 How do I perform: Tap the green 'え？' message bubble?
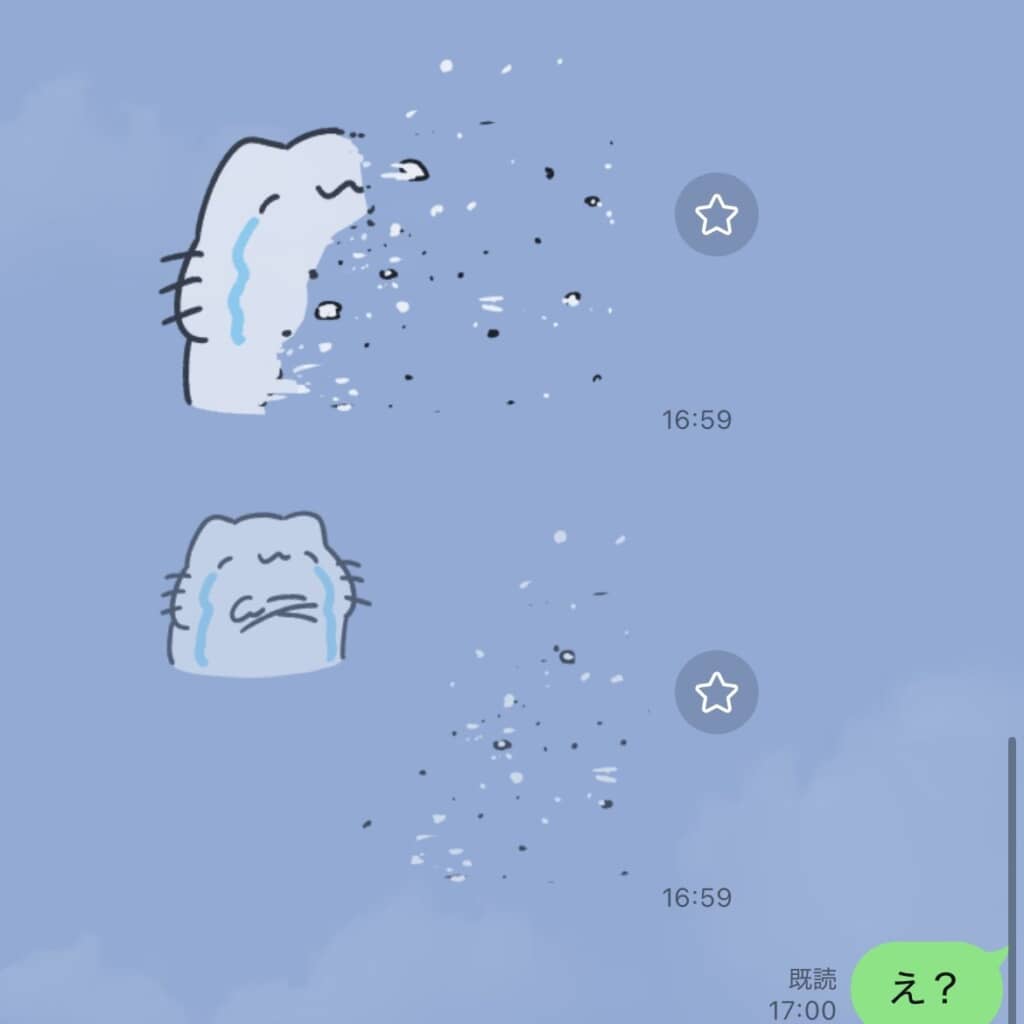click(925, 988)
